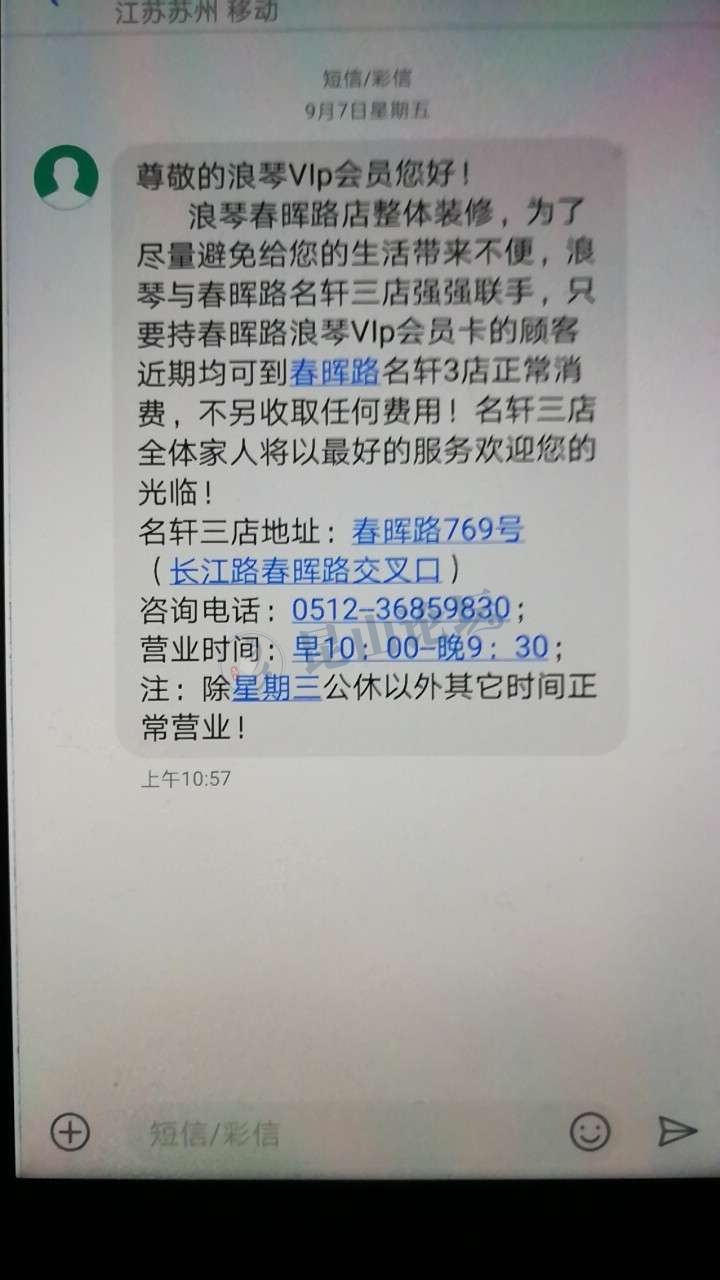The image size is (720, 1280).
Task: Tap the 早10:00-晚9:30 time link
Action: click(x=420, y=648)
